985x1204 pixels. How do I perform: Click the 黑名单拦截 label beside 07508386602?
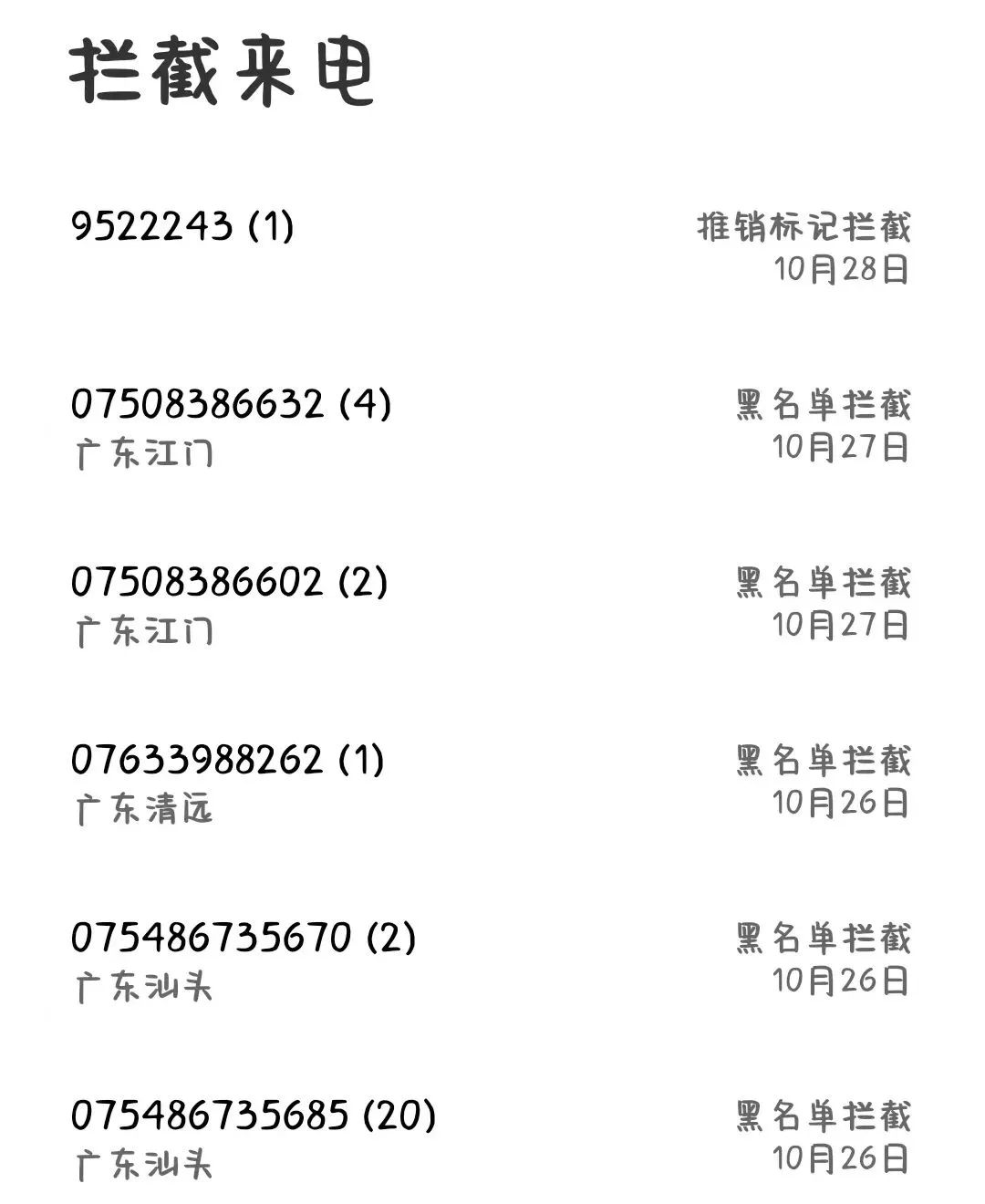pyautogui.click(x=821, y=580)
